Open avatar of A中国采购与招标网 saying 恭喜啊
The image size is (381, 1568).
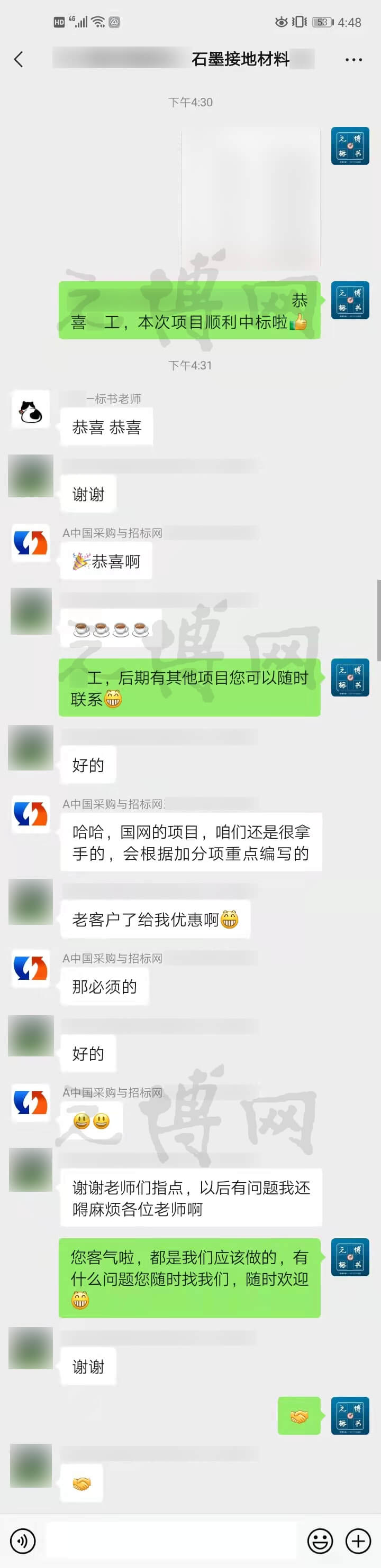click(31, 544)
